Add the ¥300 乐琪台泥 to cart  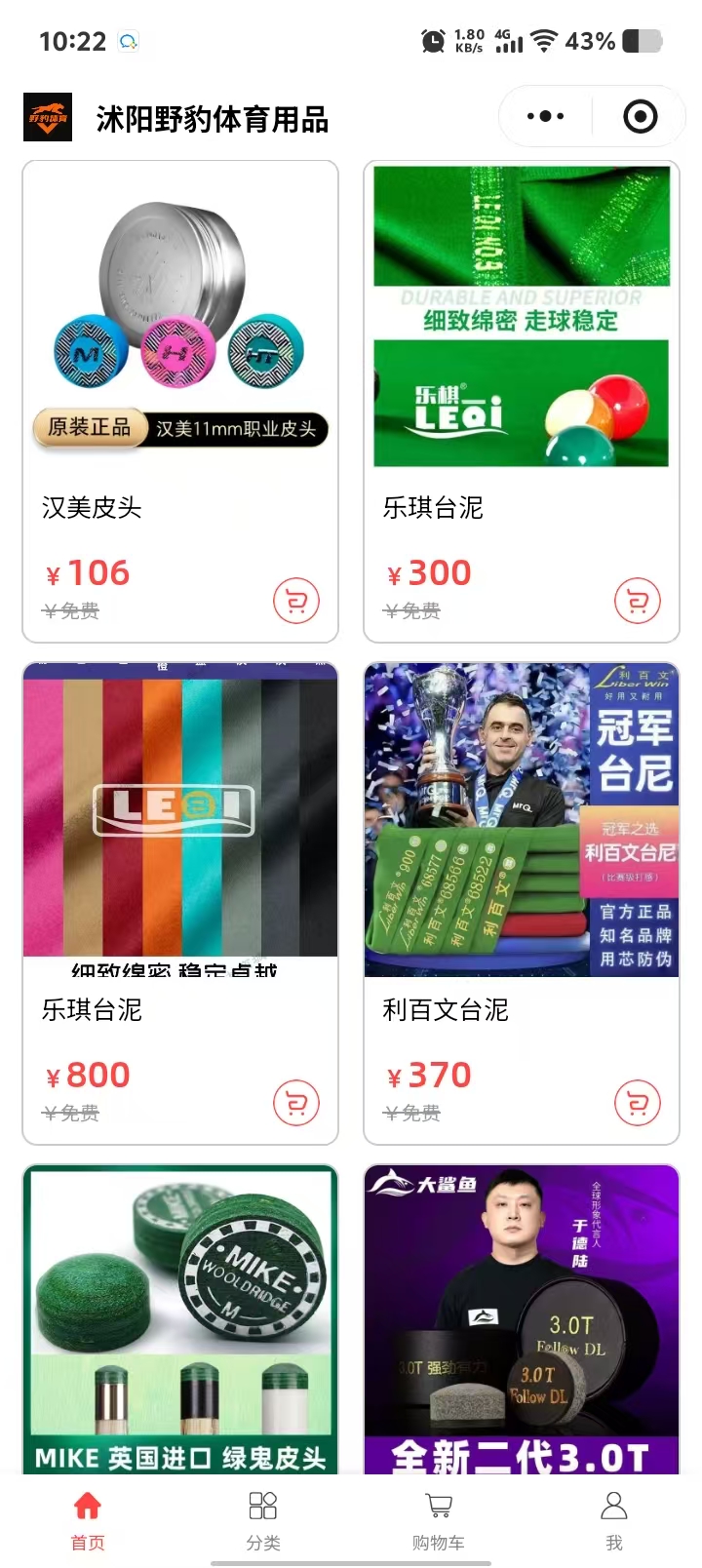638,601
